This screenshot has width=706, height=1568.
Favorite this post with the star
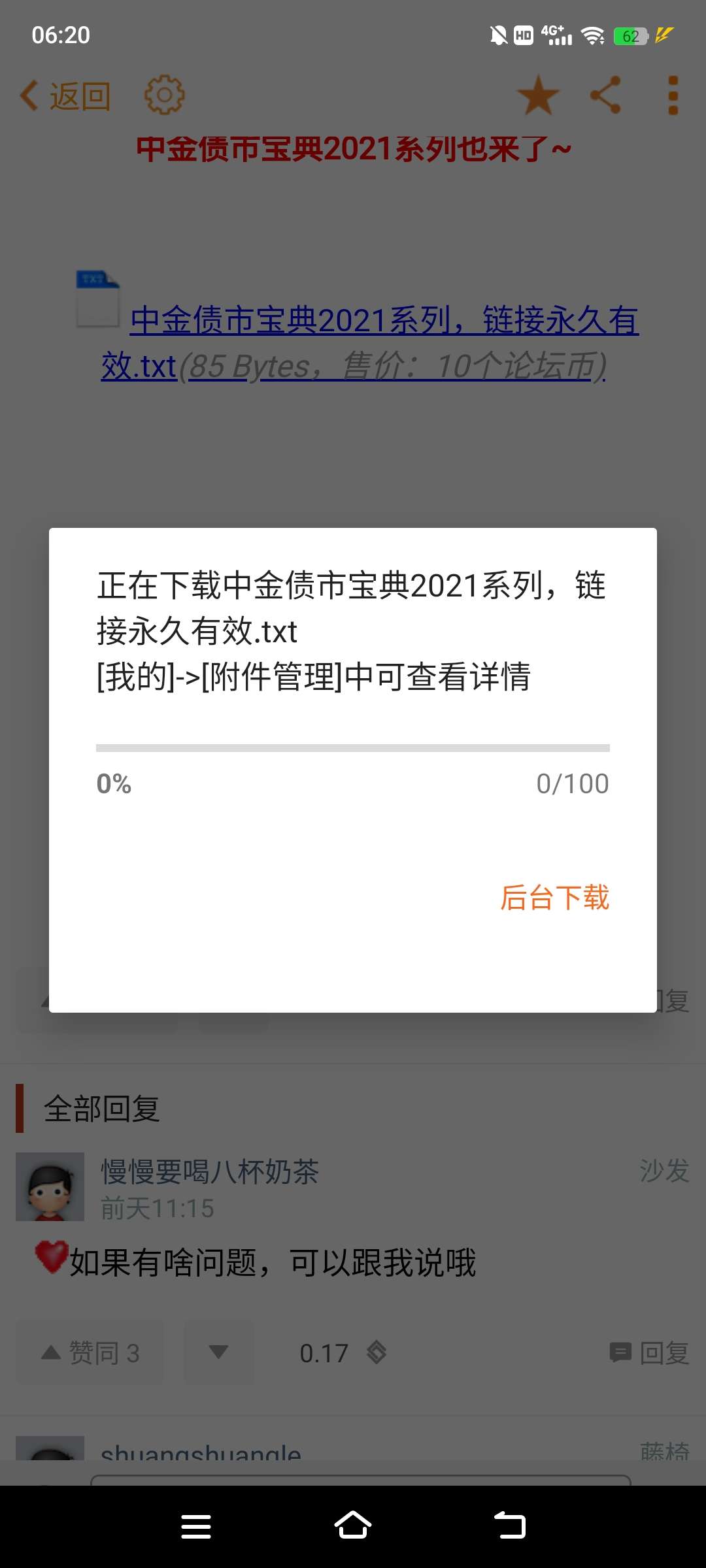(538, 96)
